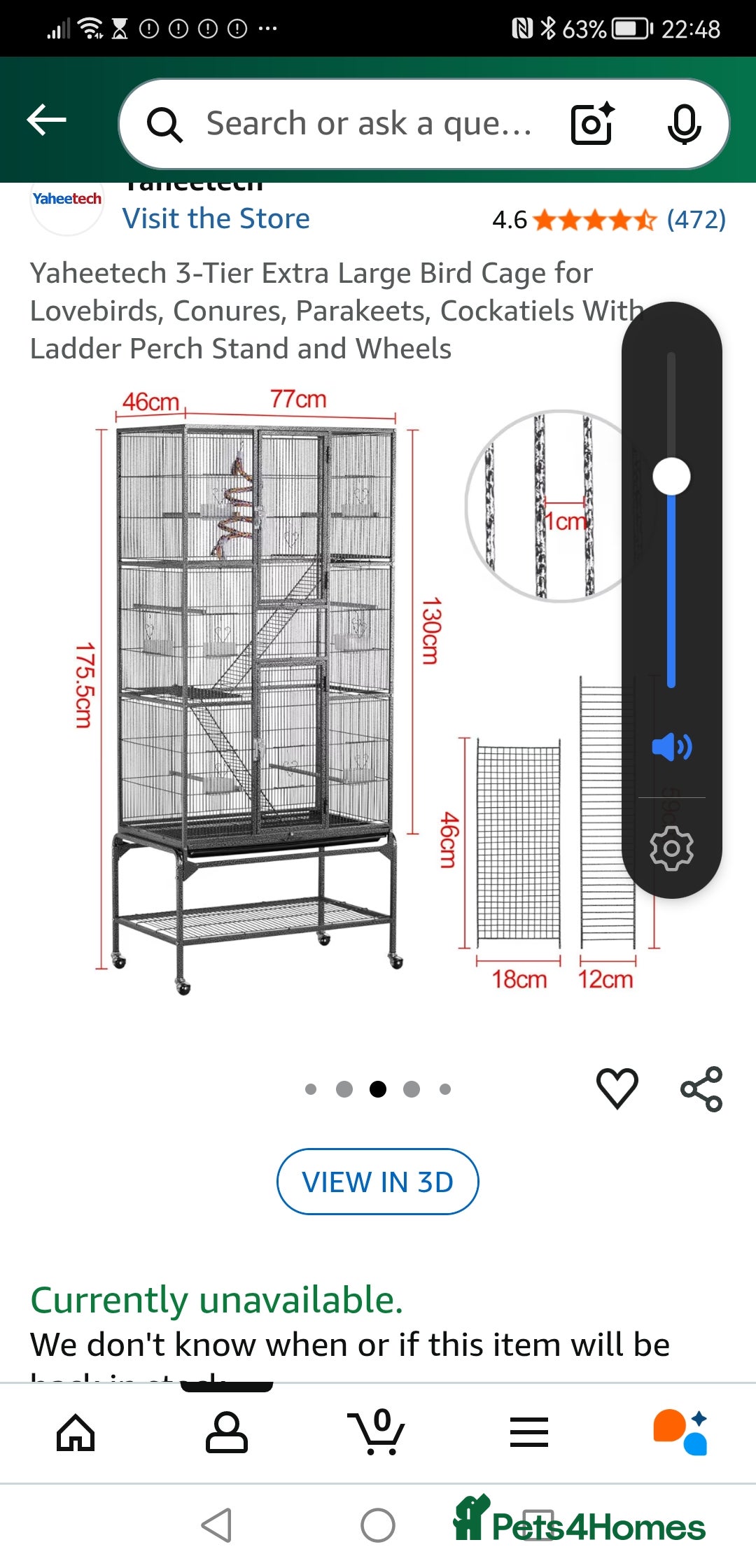Open the shopping cart

(x=378, y=1432)
